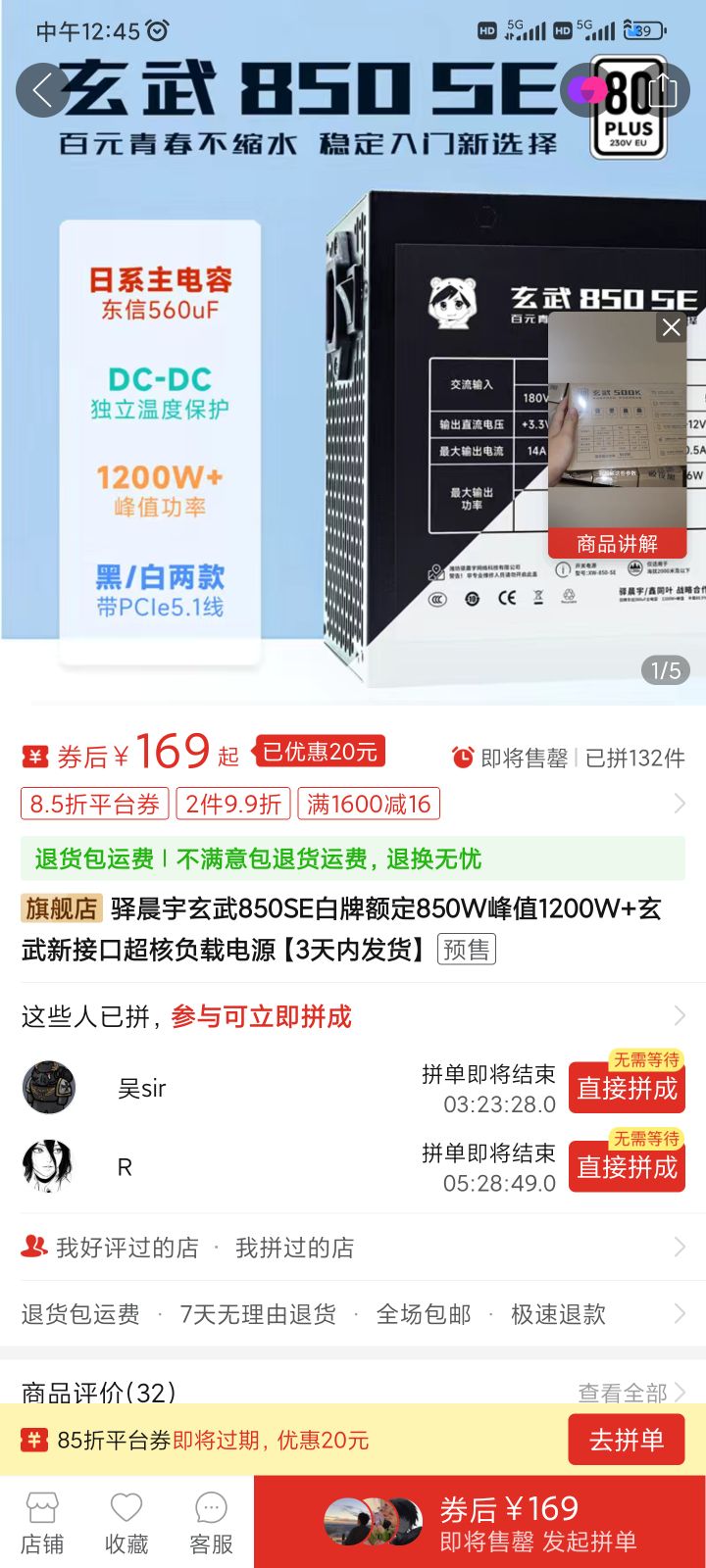The height and width of the screenshot is (1568, 706).
Task: Tap the red coupon icon on 85折平台券 banner
Action: click(x=34, y=1440)
